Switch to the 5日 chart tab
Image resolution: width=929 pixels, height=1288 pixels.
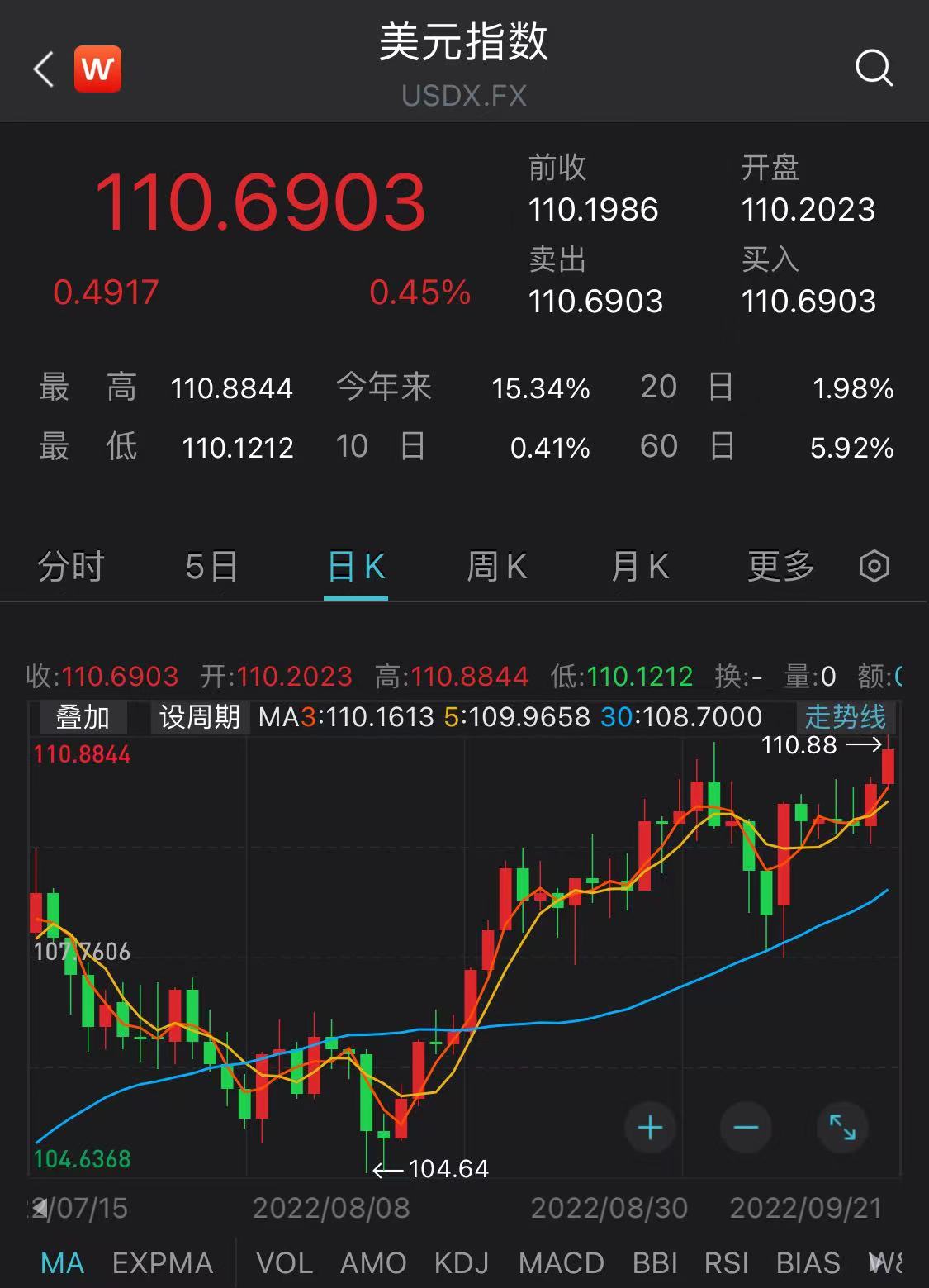pos(211,567)
